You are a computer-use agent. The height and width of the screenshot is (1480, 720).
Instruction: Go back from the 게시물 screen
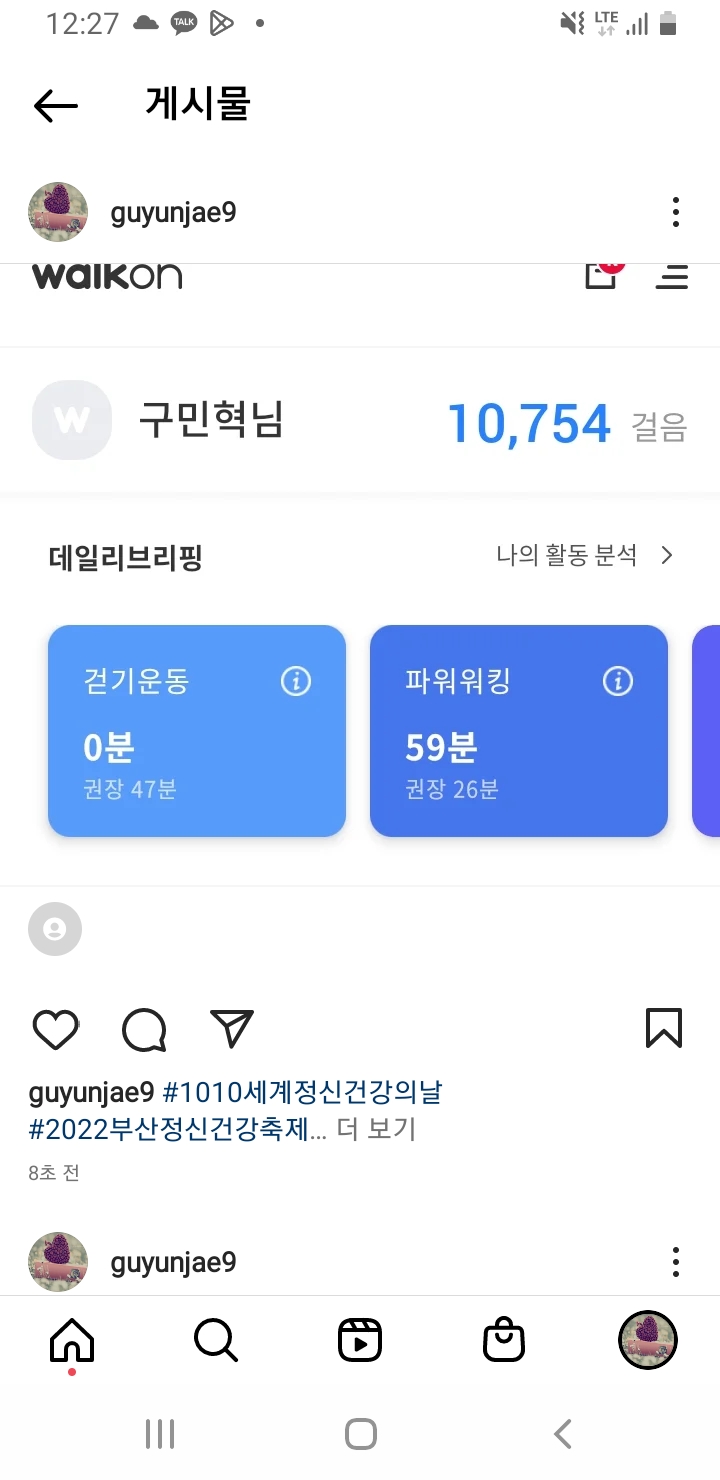55,105
